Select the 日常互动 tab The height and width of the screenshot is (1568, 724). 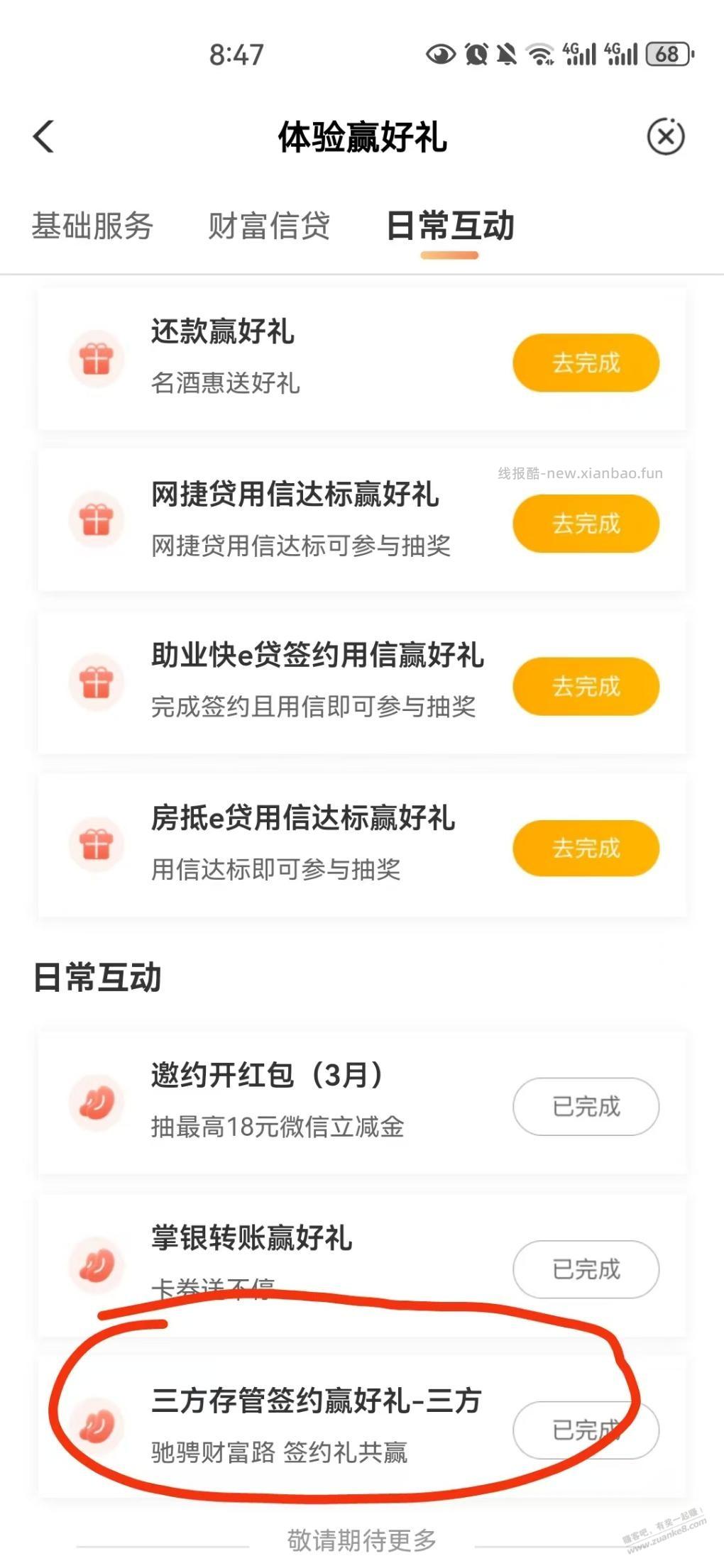[x=449, y=226]
